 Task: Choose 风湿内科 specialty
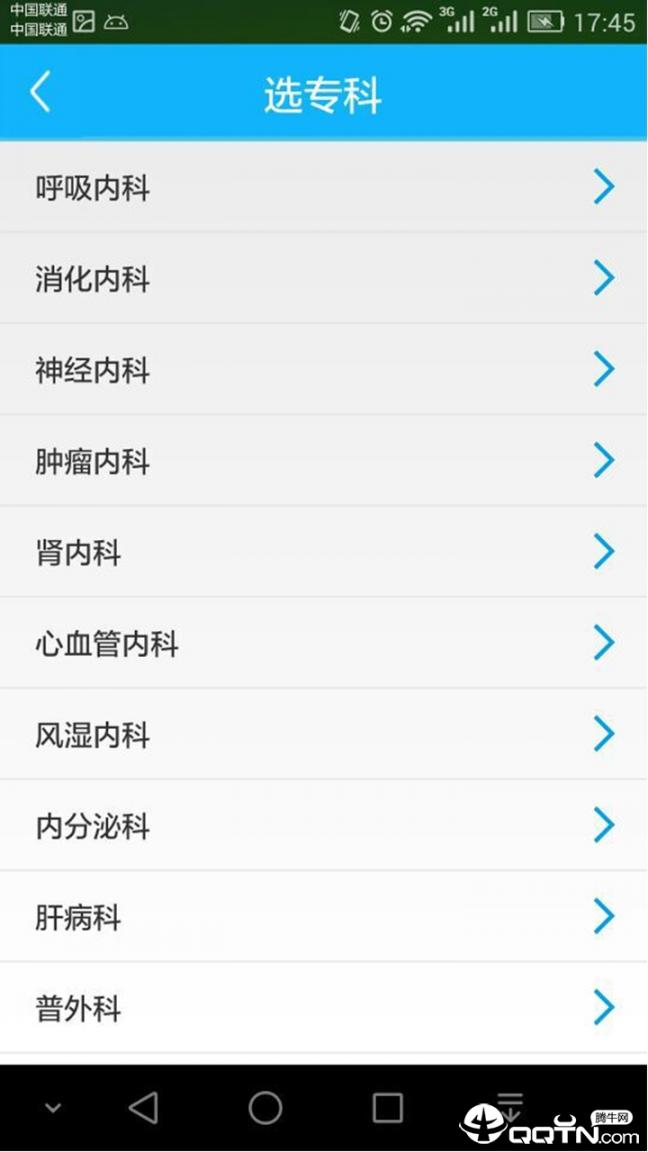[323, 735]
